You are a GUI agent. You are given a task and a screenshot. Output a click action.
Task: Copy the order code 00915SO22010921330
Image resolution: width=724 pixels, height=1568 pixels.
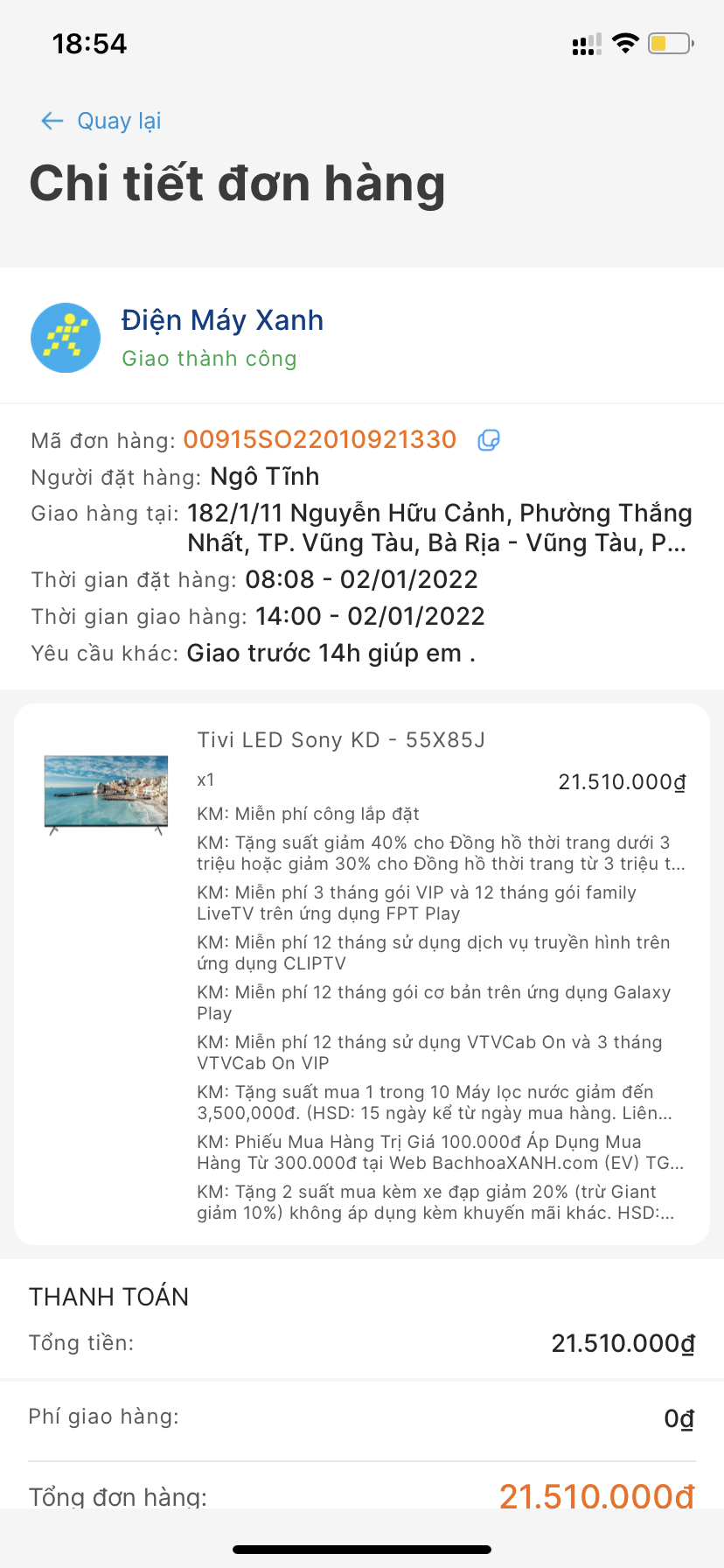coord(489,440)
